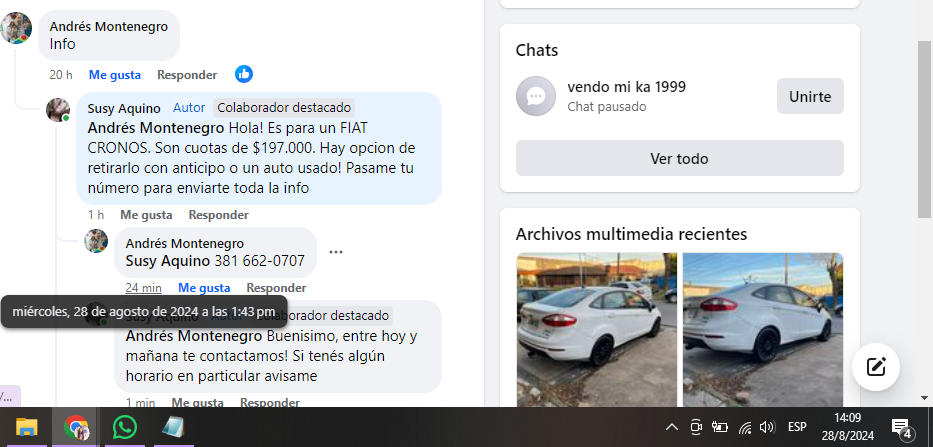
Task: Open Andrés Montenegro's profile from Info comment
Action: tap(108, 27)
